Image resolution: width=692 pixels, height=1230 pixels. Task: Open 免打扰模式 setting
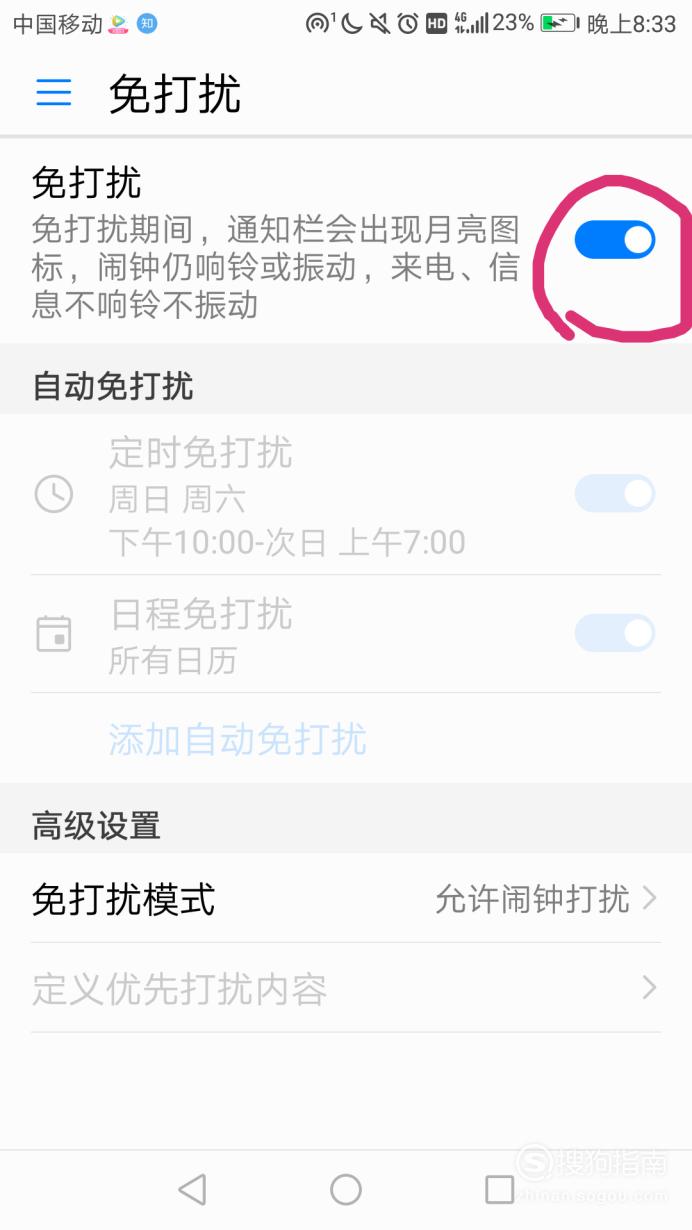pyautogui.click(x=346, y=898)
